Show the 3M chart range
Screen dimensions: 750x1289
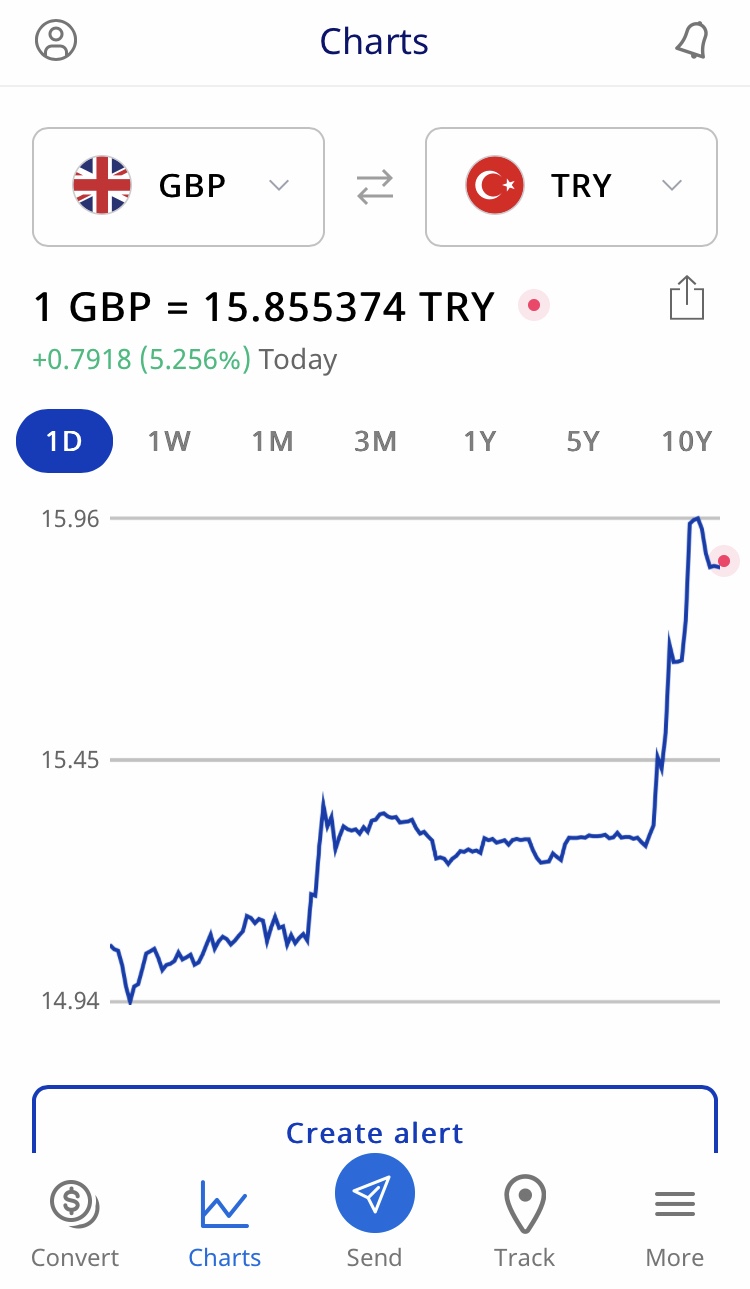(376, 441)
